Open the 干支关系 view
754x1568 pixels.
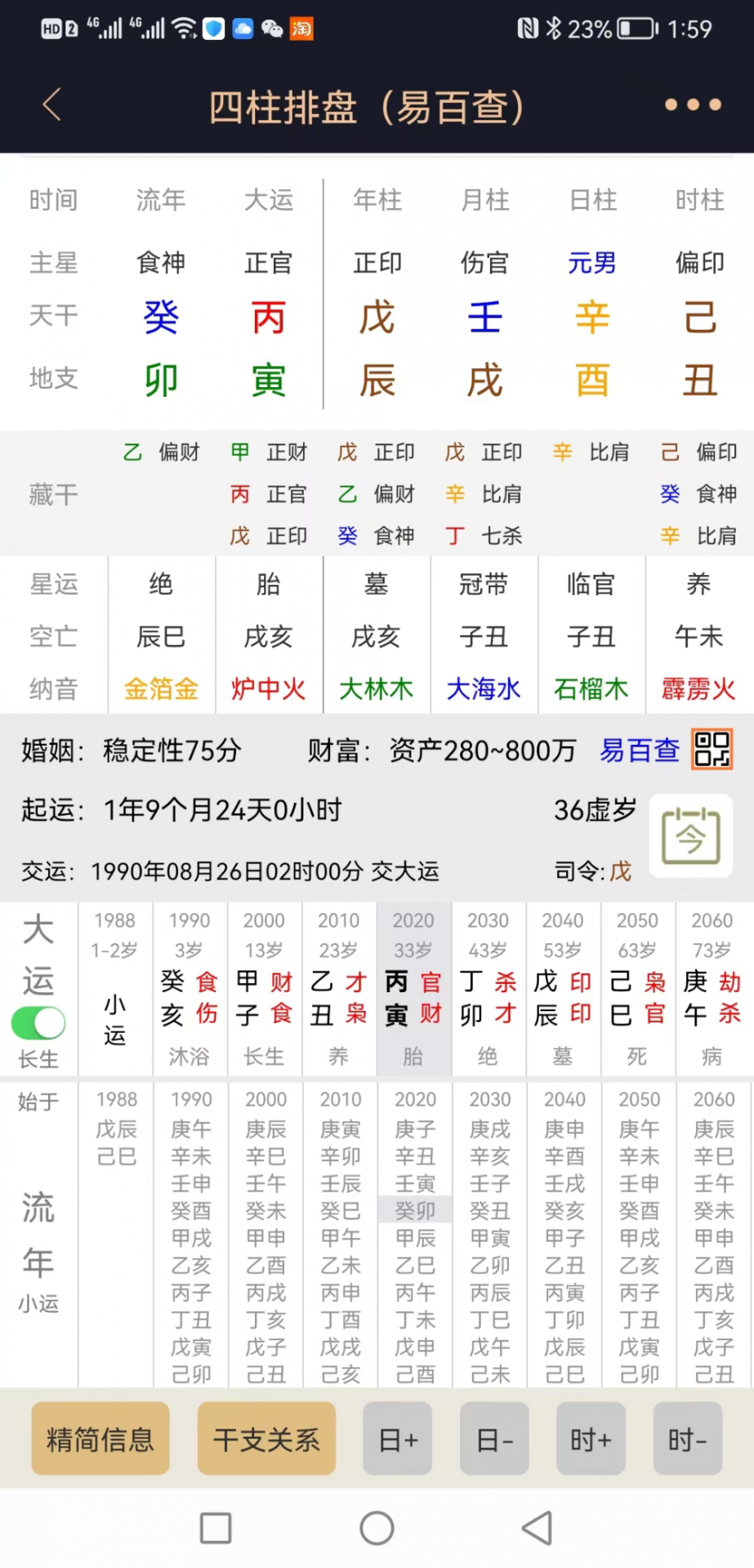(266, 1439)
